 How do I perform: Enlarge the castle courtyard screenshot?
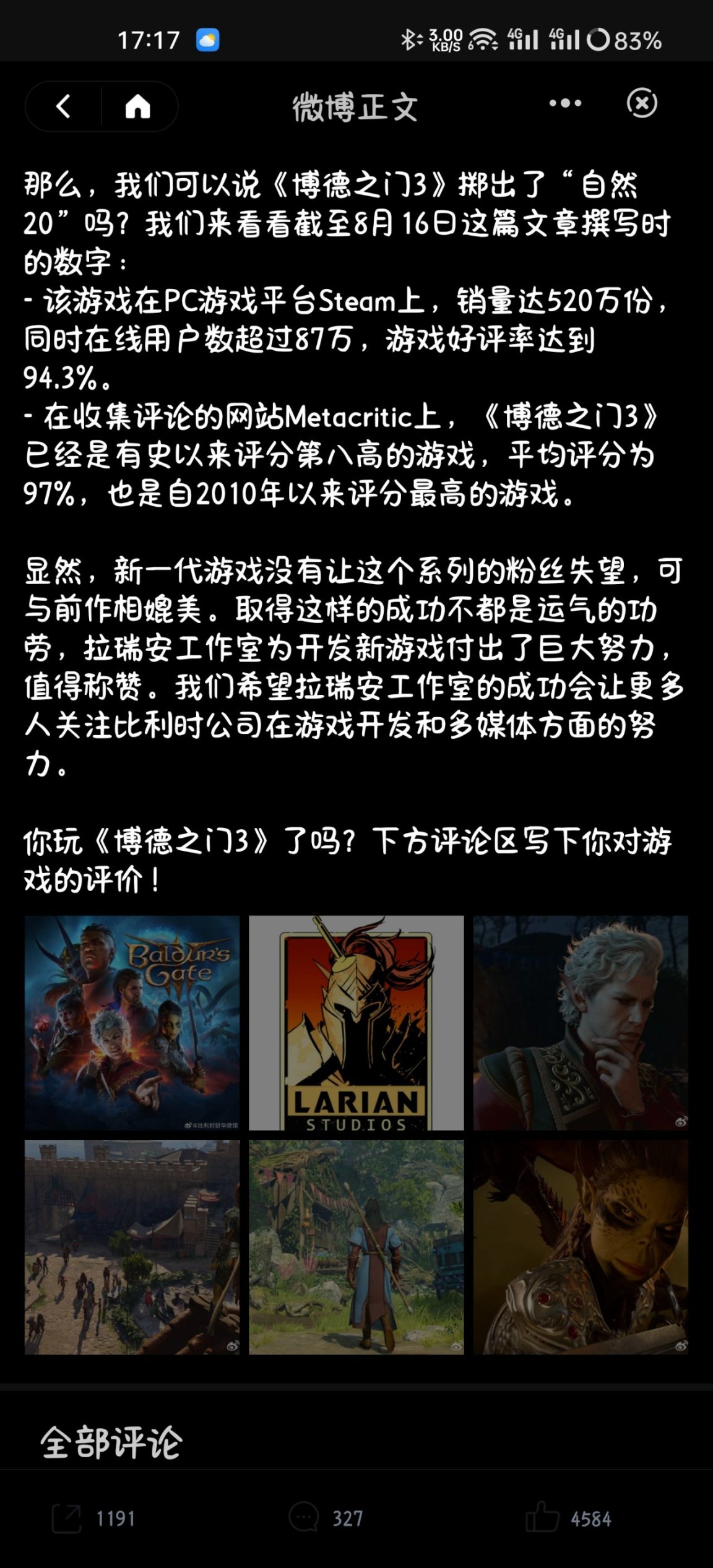[132, 1246]
